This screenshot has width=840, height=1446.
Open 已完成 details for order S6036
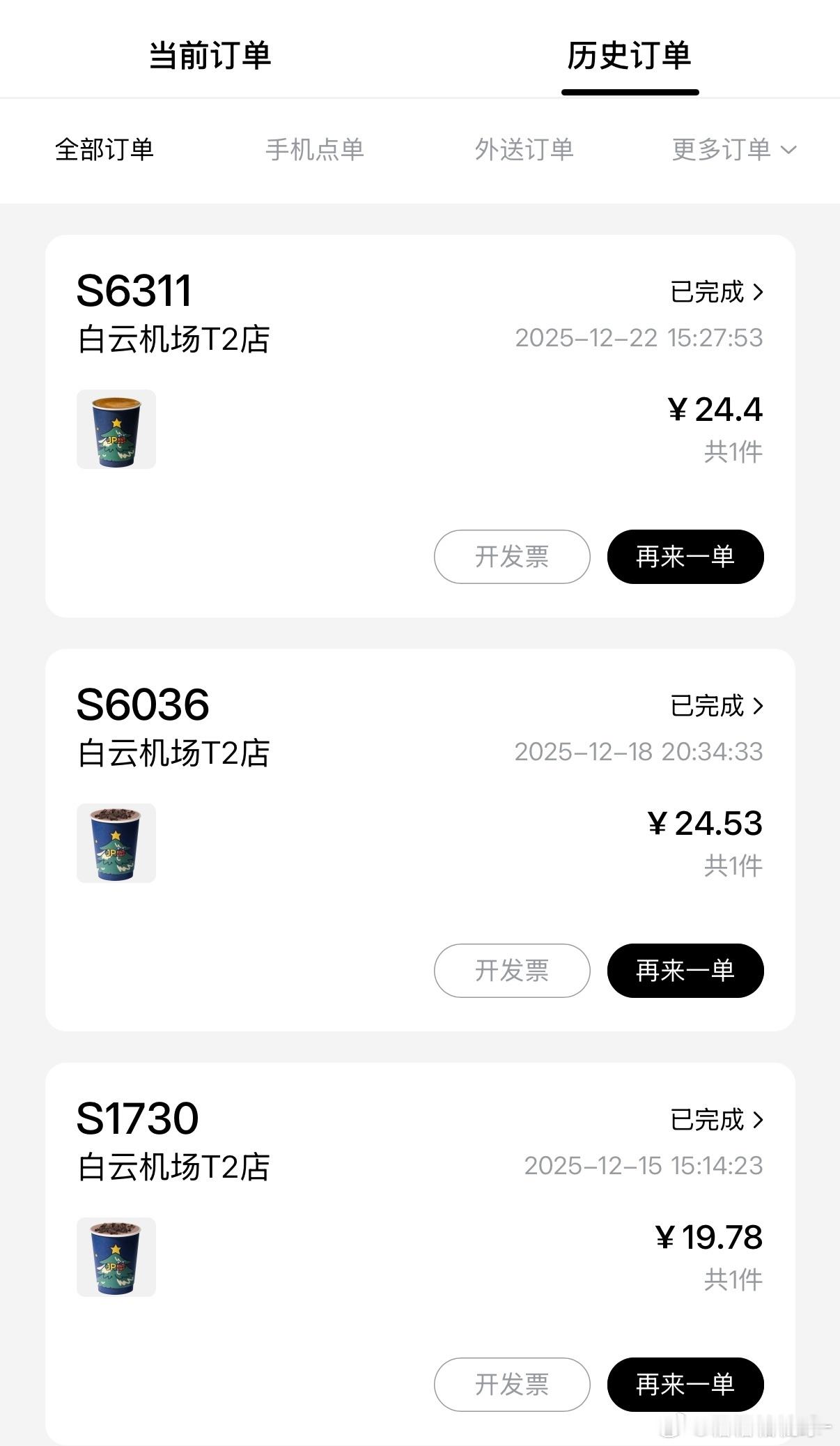point(717,706)
